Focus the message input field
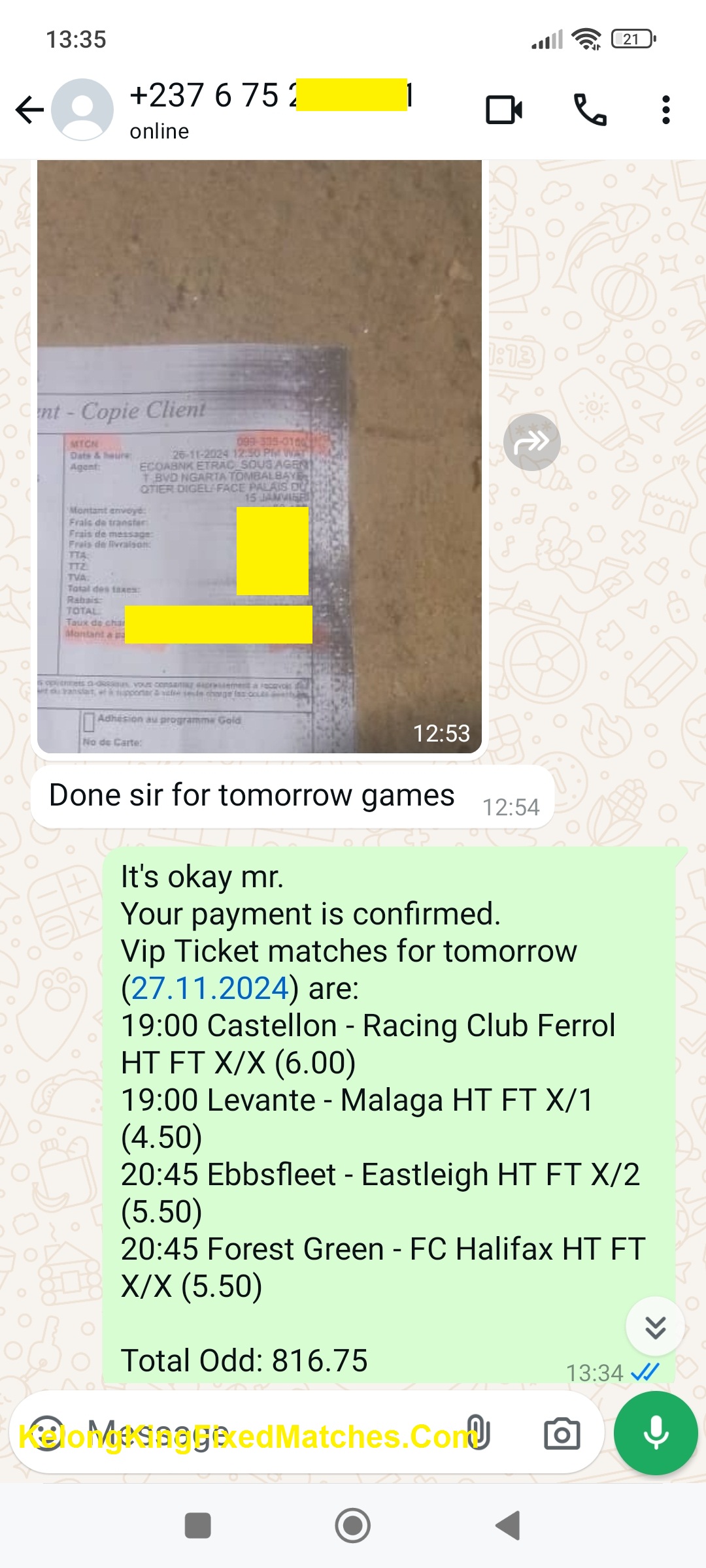The width and height of the screenshot is (706, 1568). 261,1433
